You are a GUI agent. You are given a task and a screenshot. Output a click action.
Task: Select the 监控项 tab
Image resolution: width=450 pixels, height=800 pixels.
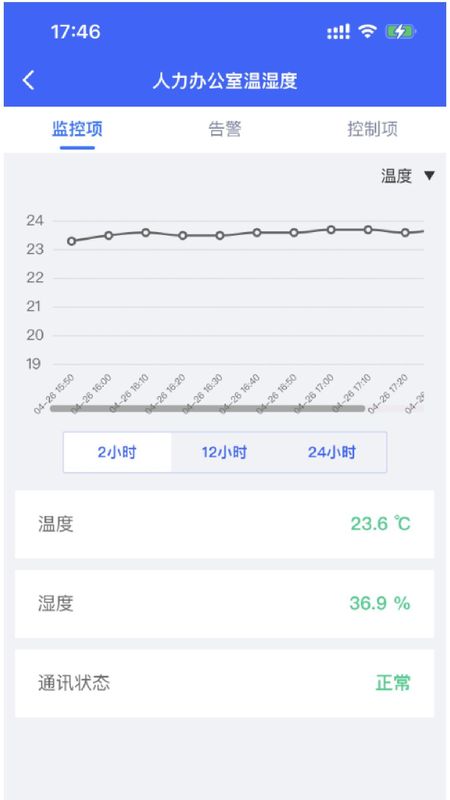(77, 129)
